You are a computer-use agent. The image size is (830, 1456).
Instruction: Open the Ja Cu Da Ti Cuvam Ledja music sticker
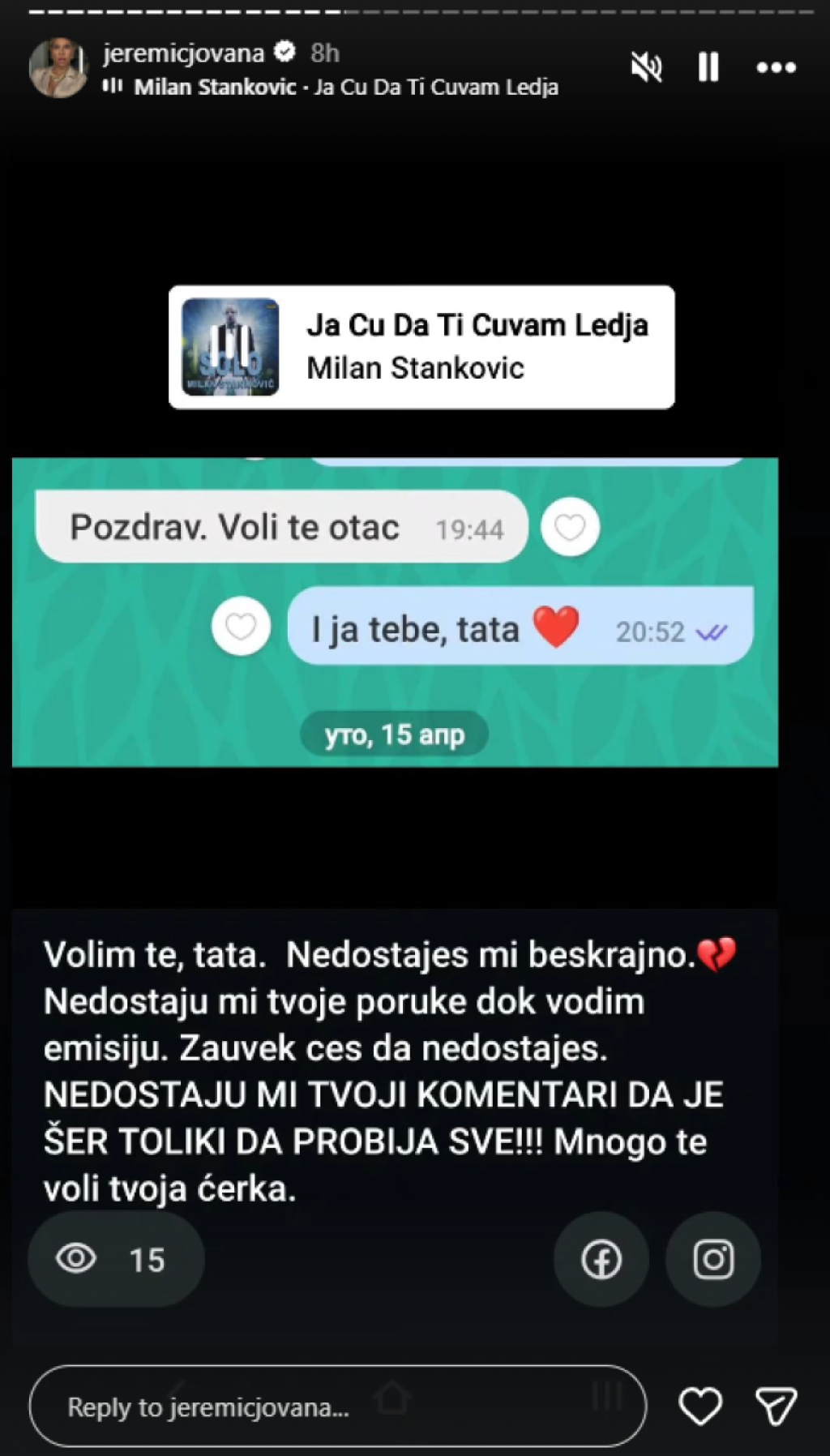point(421,347)
